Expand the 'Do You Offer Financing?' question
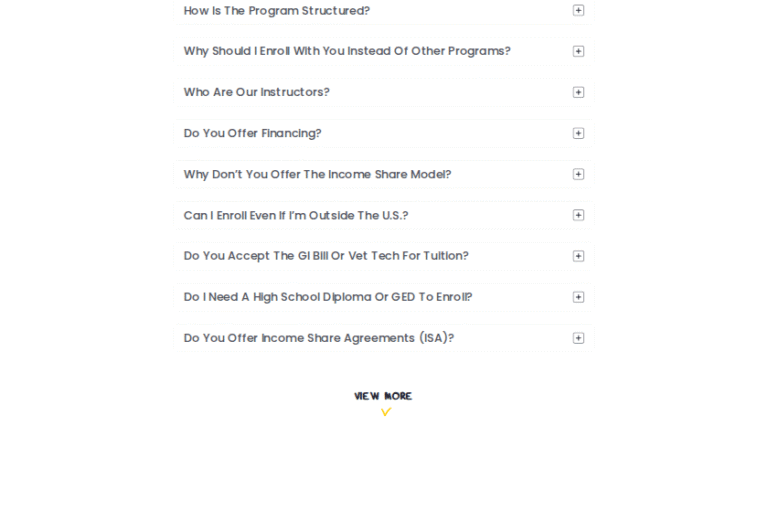768x512 pixels. tap(578, 133)
